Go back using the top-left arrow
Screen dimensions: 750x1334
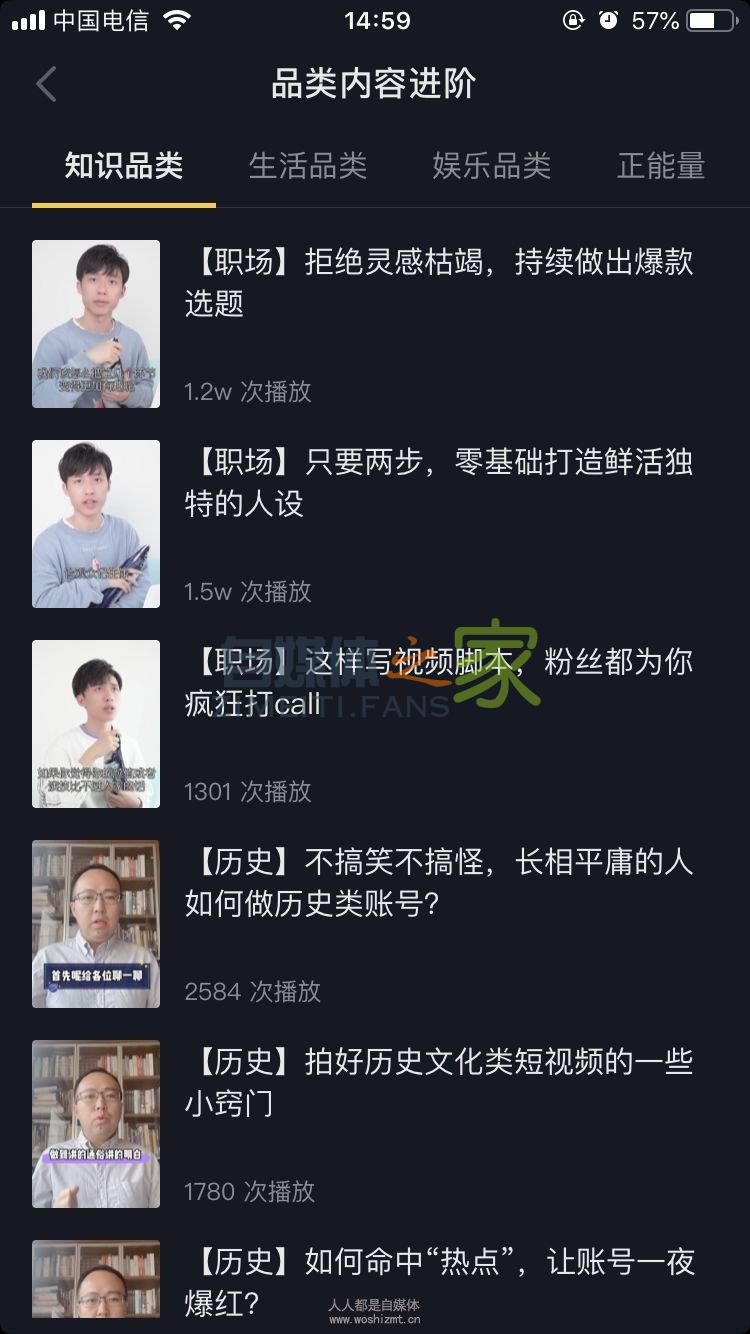46,84
